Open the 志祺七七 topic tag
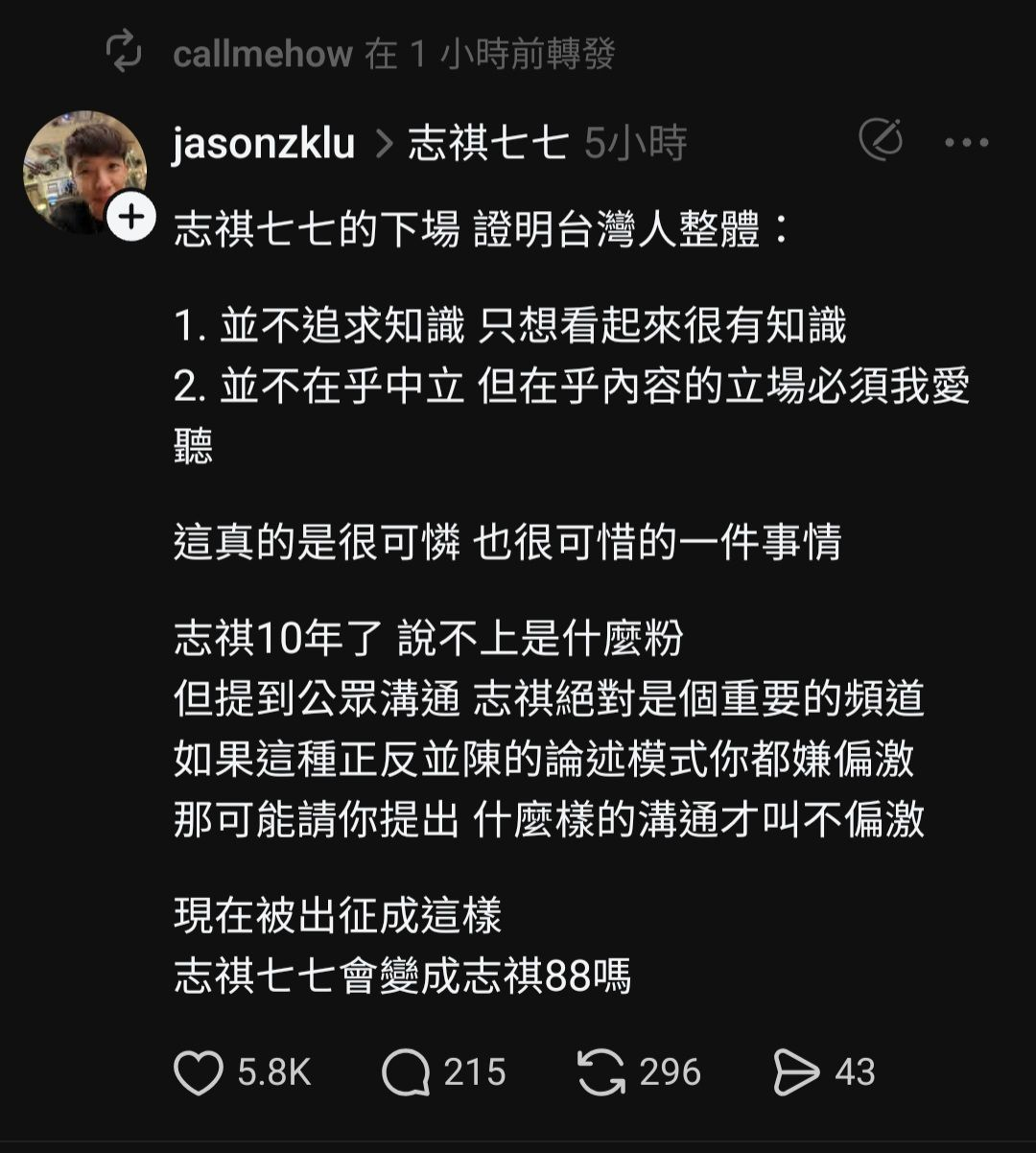Viewport: 1036px width, 1153px height. click(488, 145)
